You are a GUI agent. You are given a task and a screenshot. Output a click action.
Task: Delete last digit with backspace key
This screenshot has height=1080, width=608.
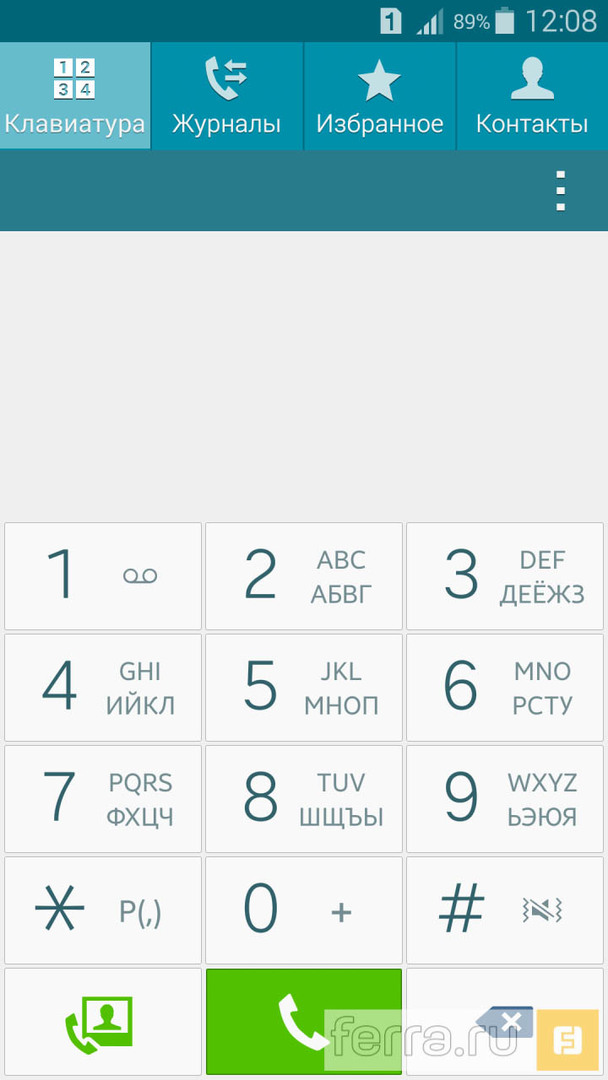504,1021
